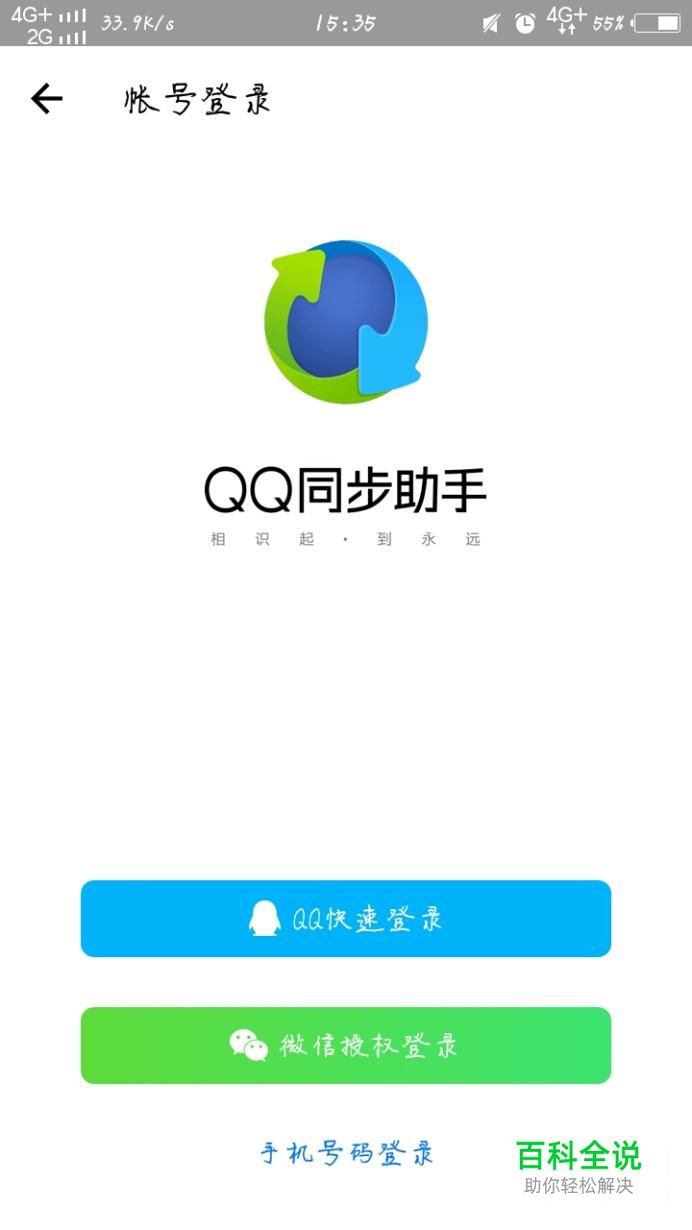Log in with QQ快速登录
Screen dimensions: 692x1230
(x=345, y=918)
